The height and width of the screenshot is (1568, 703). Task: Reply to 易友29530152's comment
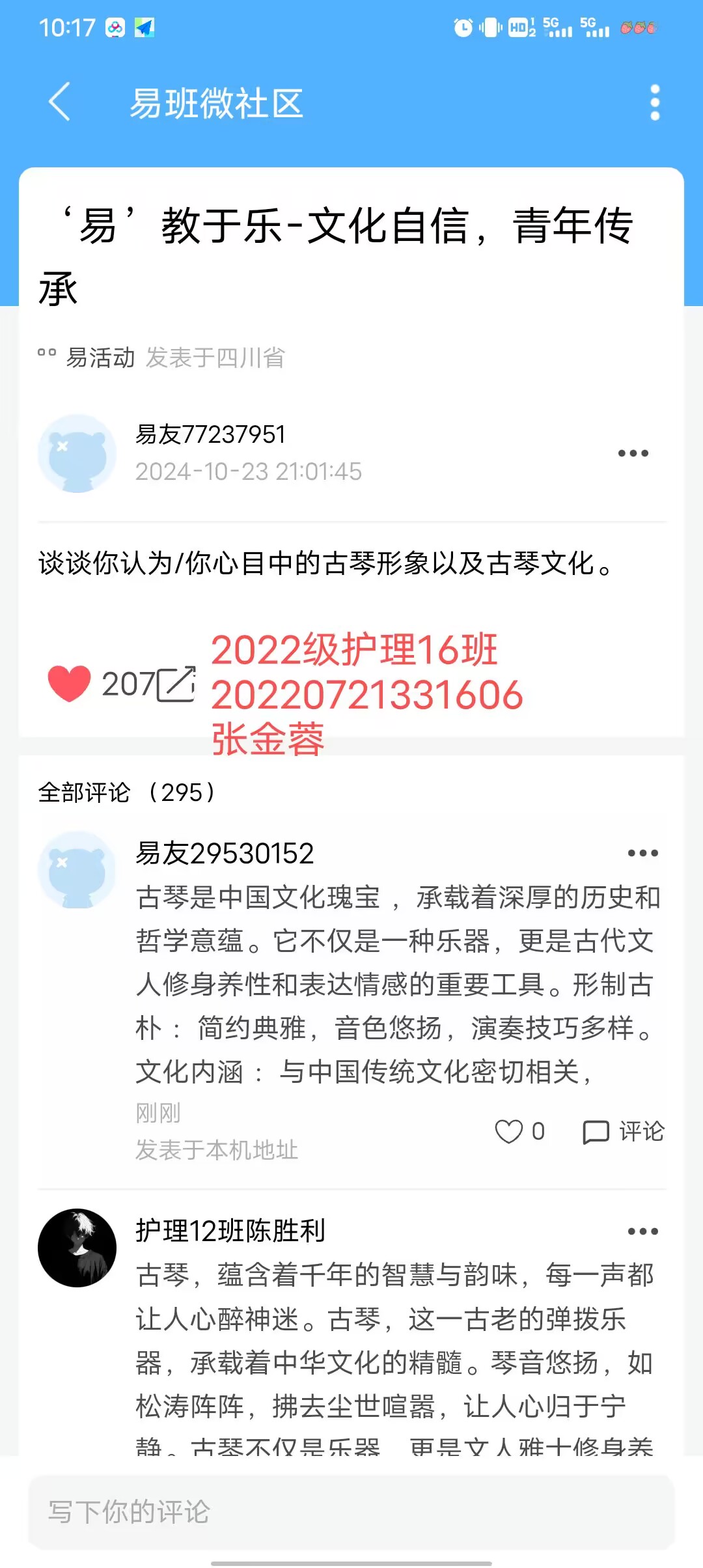(623, 1132)
